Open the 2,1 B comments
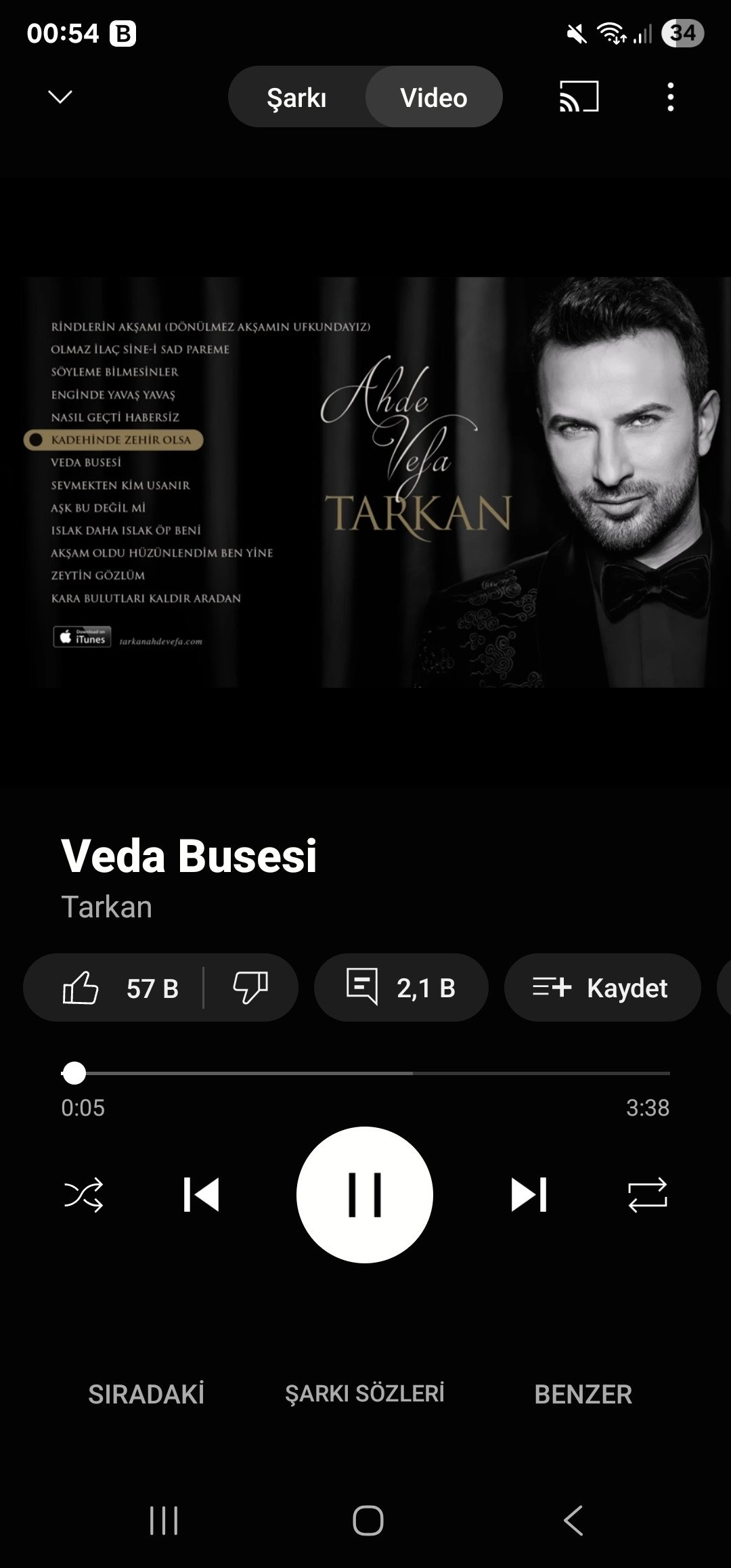 [x=401, y=988]
